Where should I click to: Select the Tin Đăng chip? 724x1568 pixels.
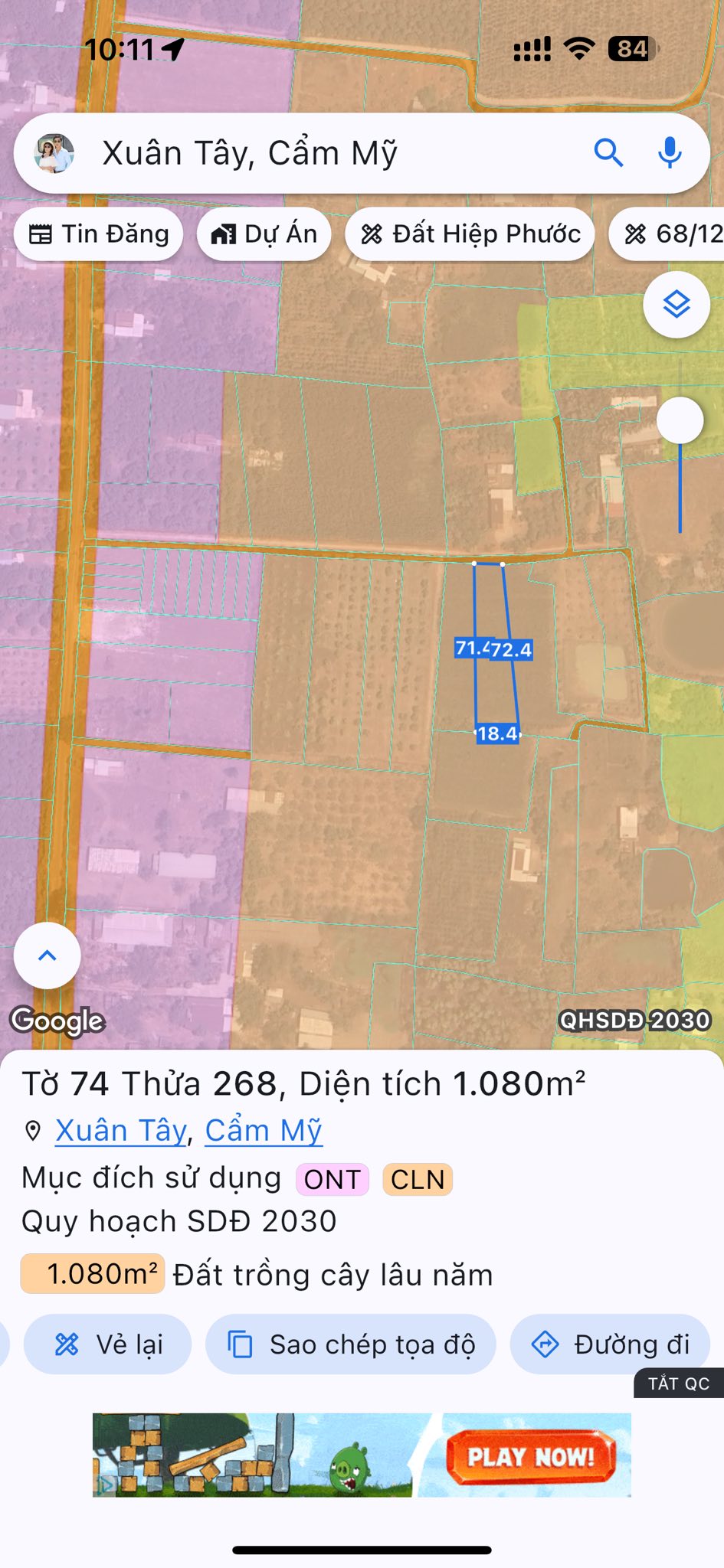[99, 234]
